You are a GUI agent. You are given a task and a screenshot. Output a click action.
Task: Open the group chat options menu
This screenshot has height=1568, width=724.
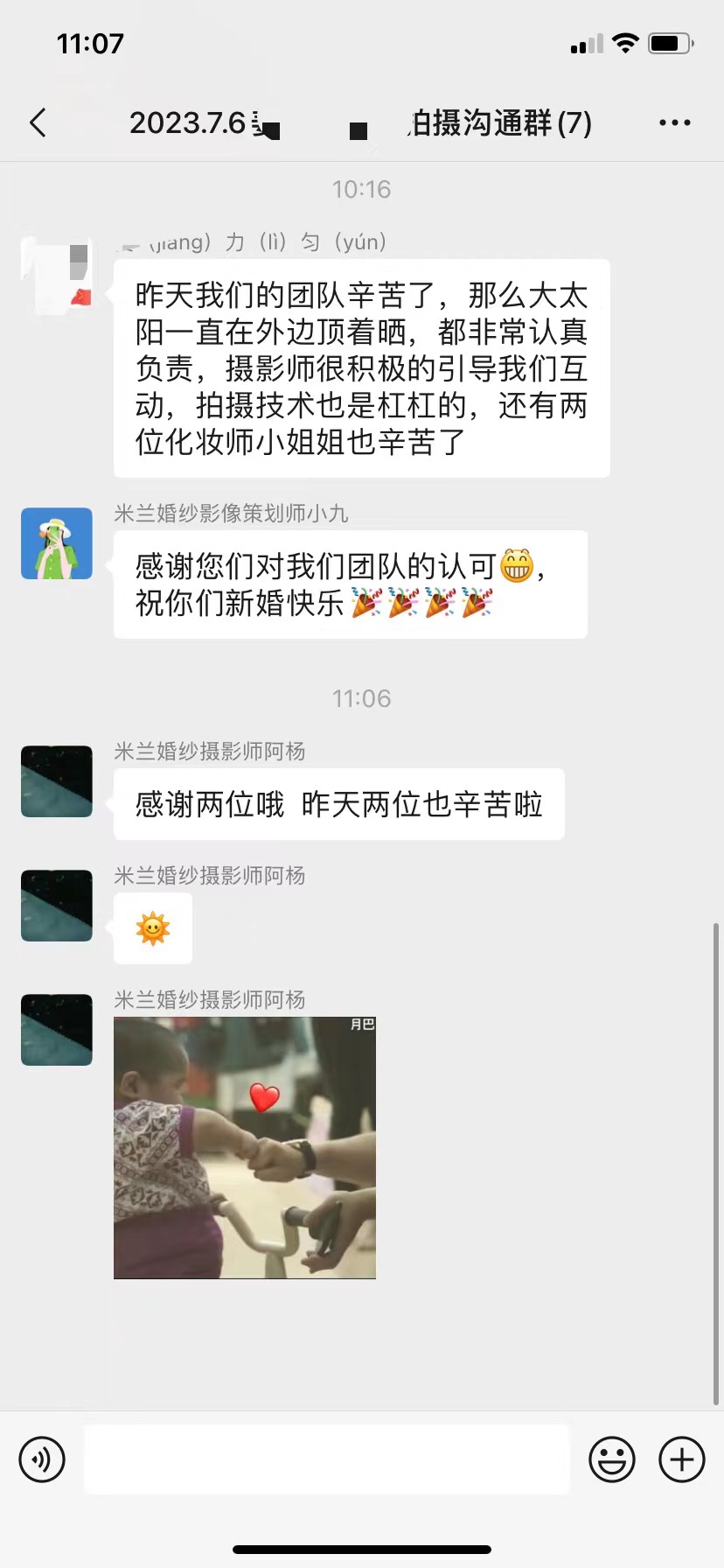pyautogui.click(x=674, y=123)
